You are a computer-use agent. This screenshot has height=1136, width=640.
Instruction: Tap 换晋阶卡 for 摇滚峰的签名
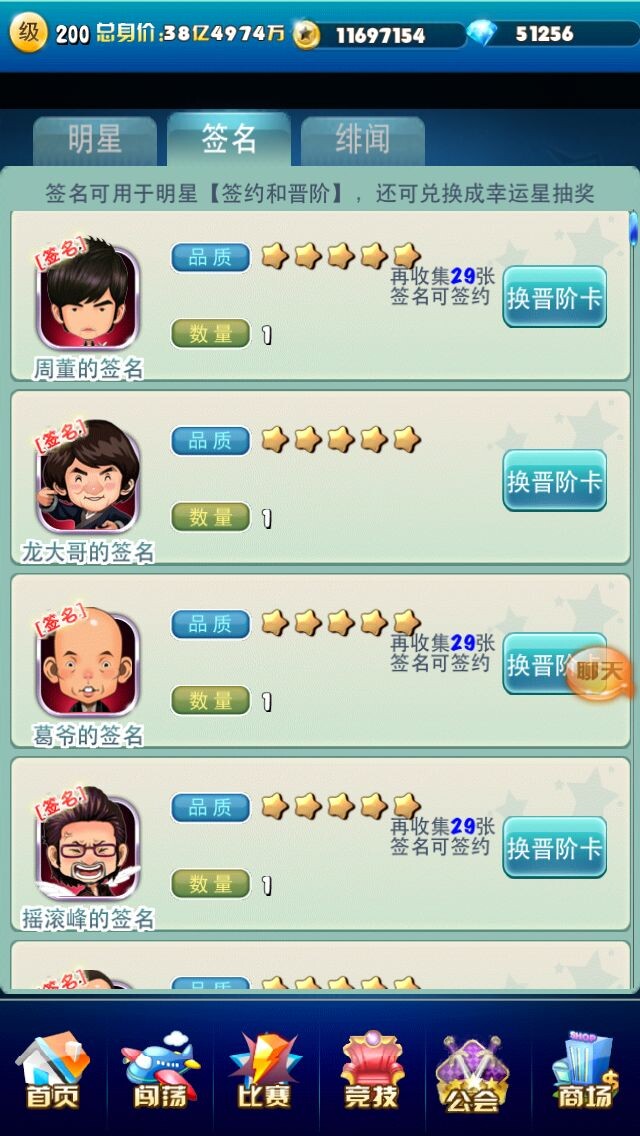point(554,848)
